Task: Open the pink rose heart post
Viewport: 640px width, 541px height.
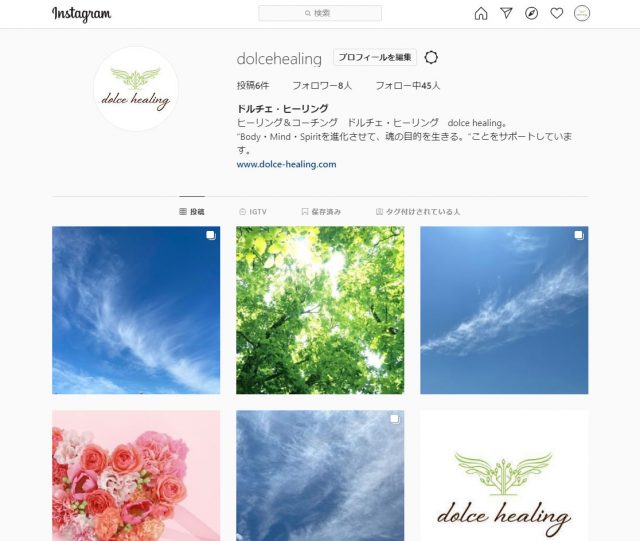Action: pyautogui.click(x=136, y=475)
